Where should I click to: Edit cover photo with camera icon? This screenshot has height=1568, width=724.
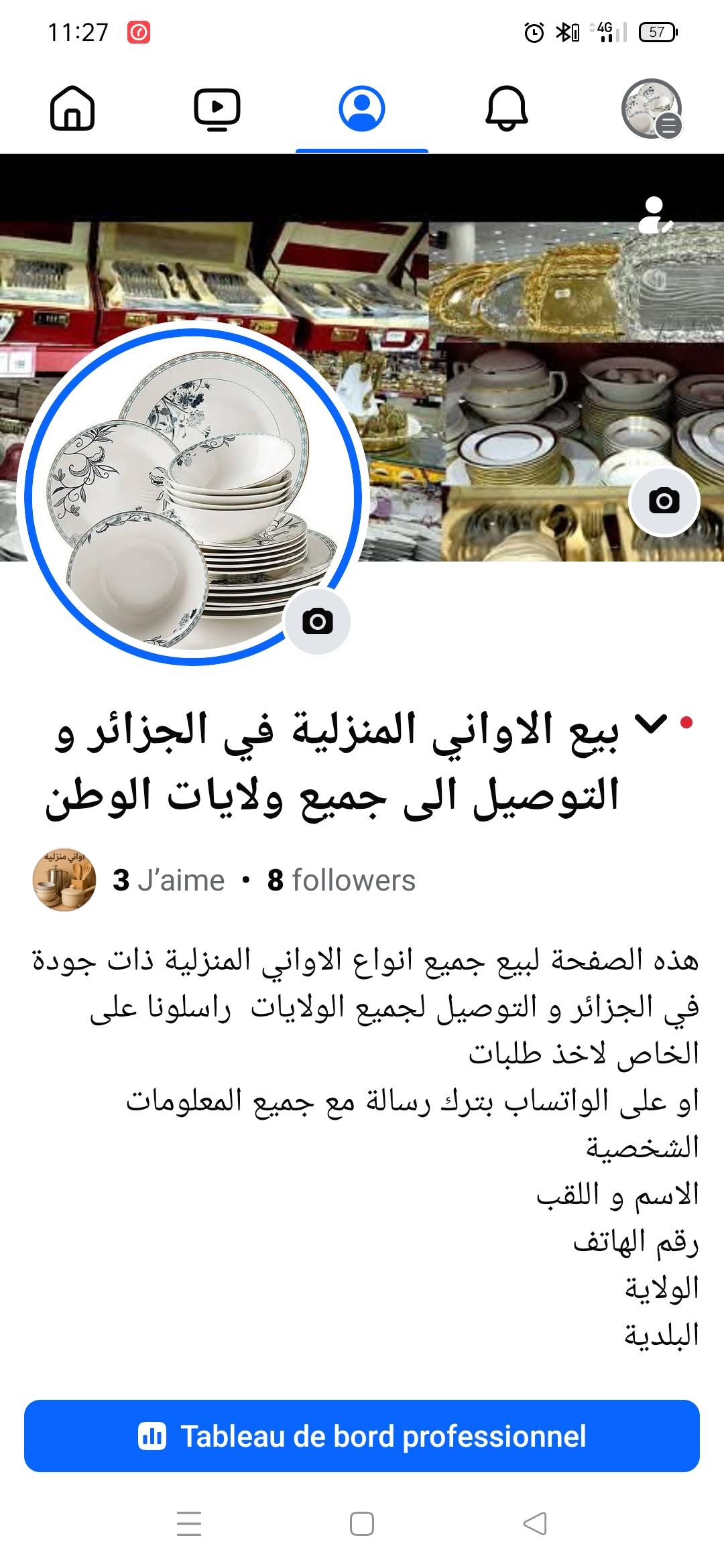(664, 501)
